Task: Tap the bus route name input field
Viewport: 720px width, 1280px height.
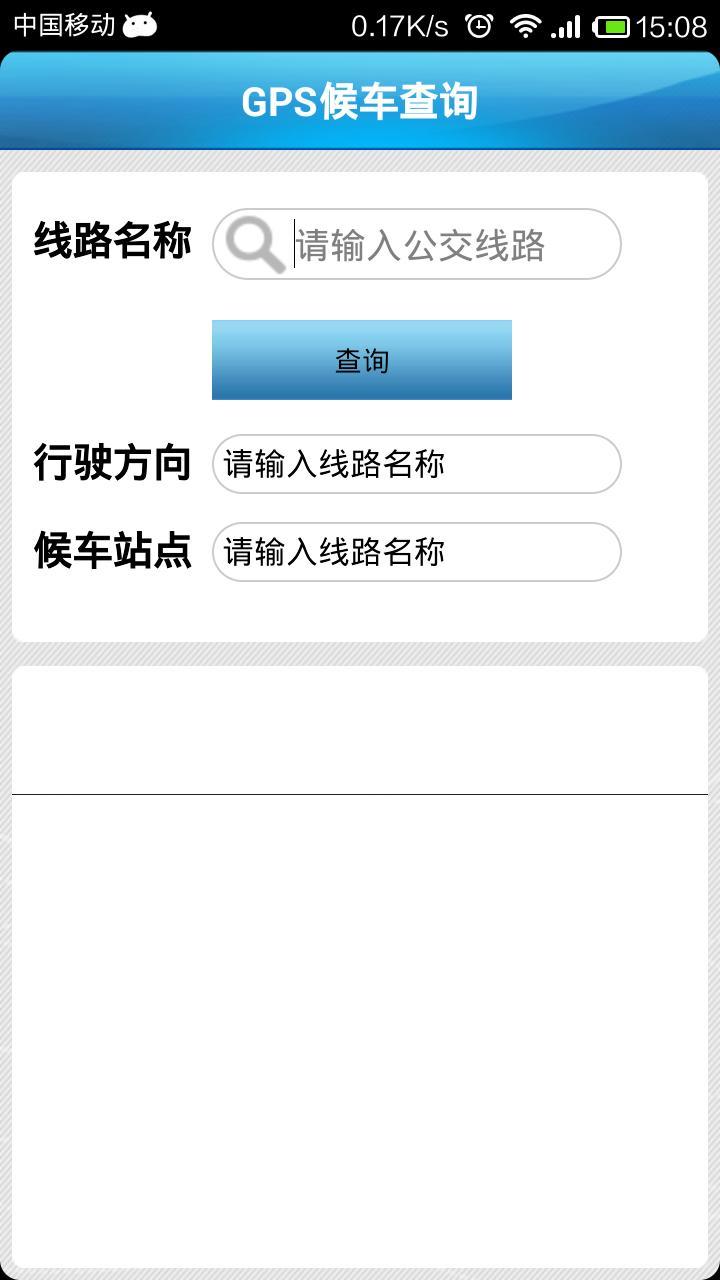Action: click(416, 244)
